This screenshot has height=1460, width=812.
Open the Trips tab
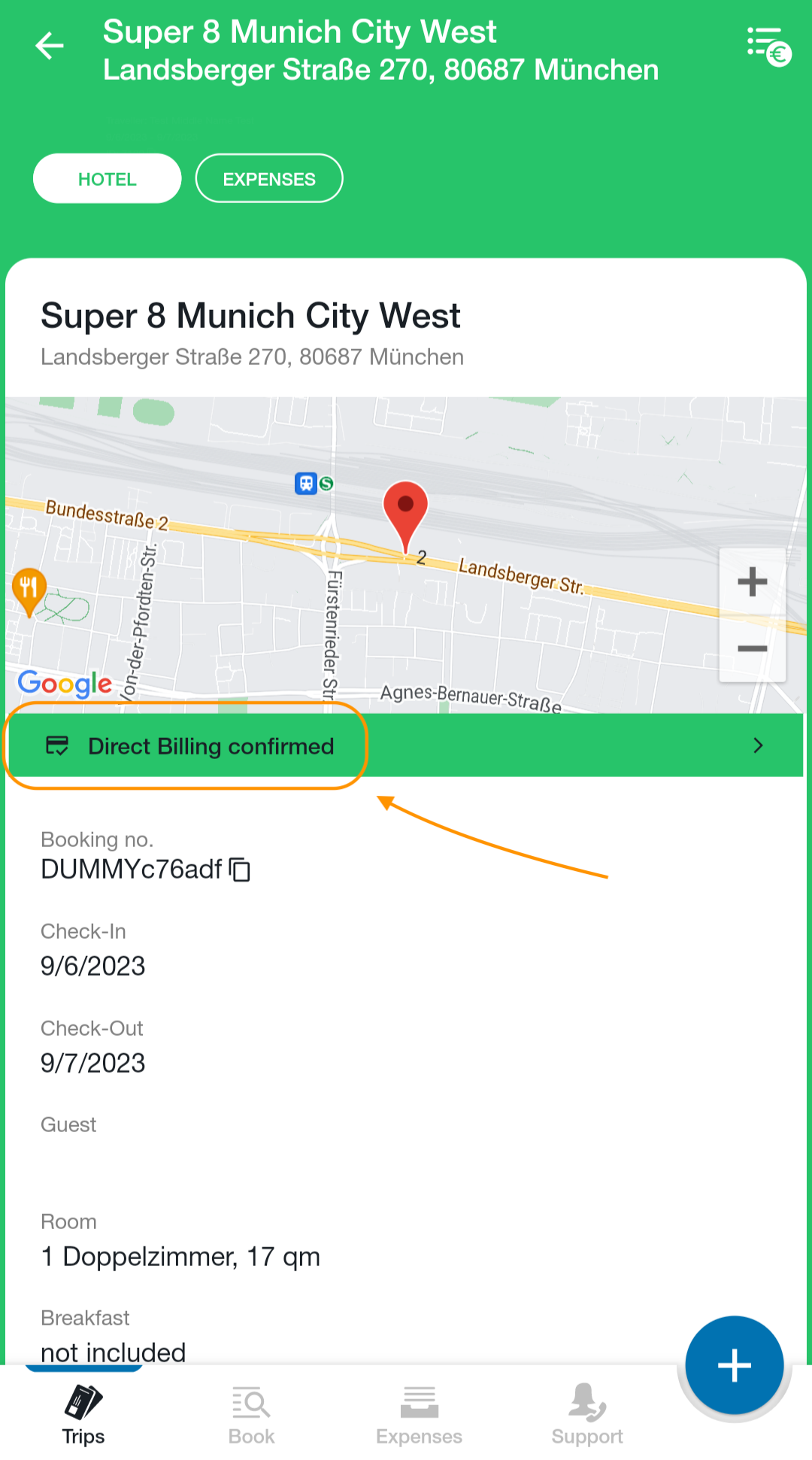coord(83,1414)
